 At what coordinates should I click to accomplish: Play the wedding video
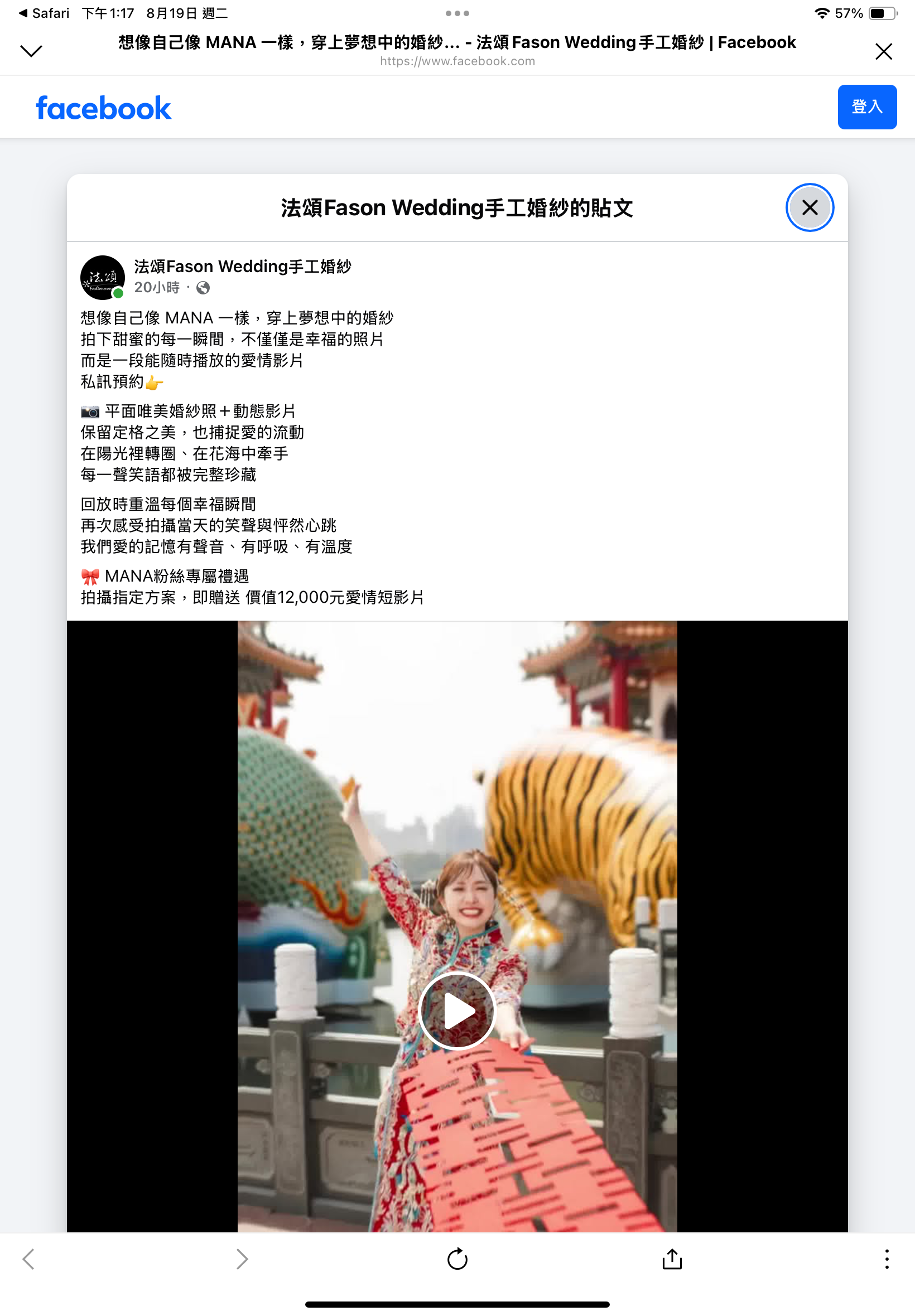pyautogui.click(x=457, y=1010)
